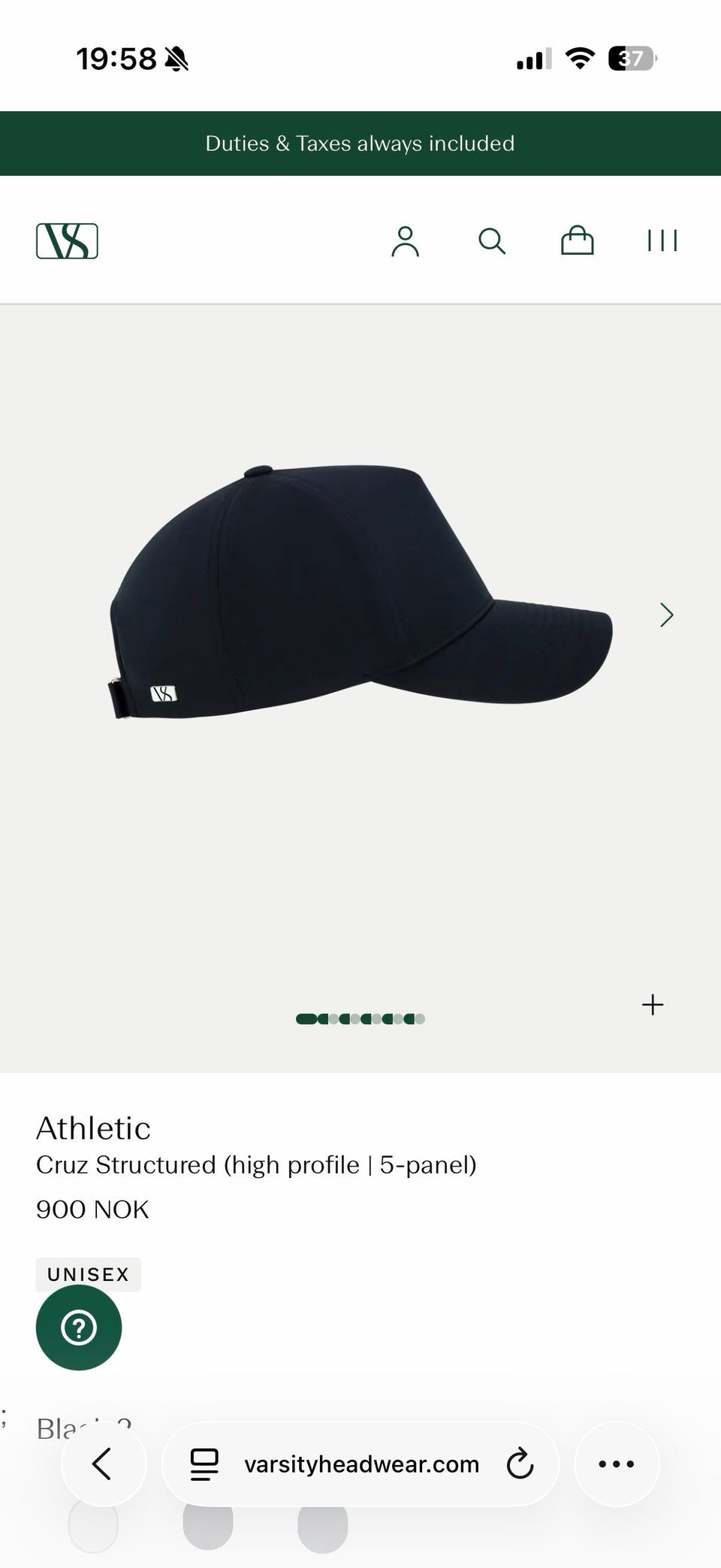
Task: Open the help question mark button
Action: point(79,1328)
